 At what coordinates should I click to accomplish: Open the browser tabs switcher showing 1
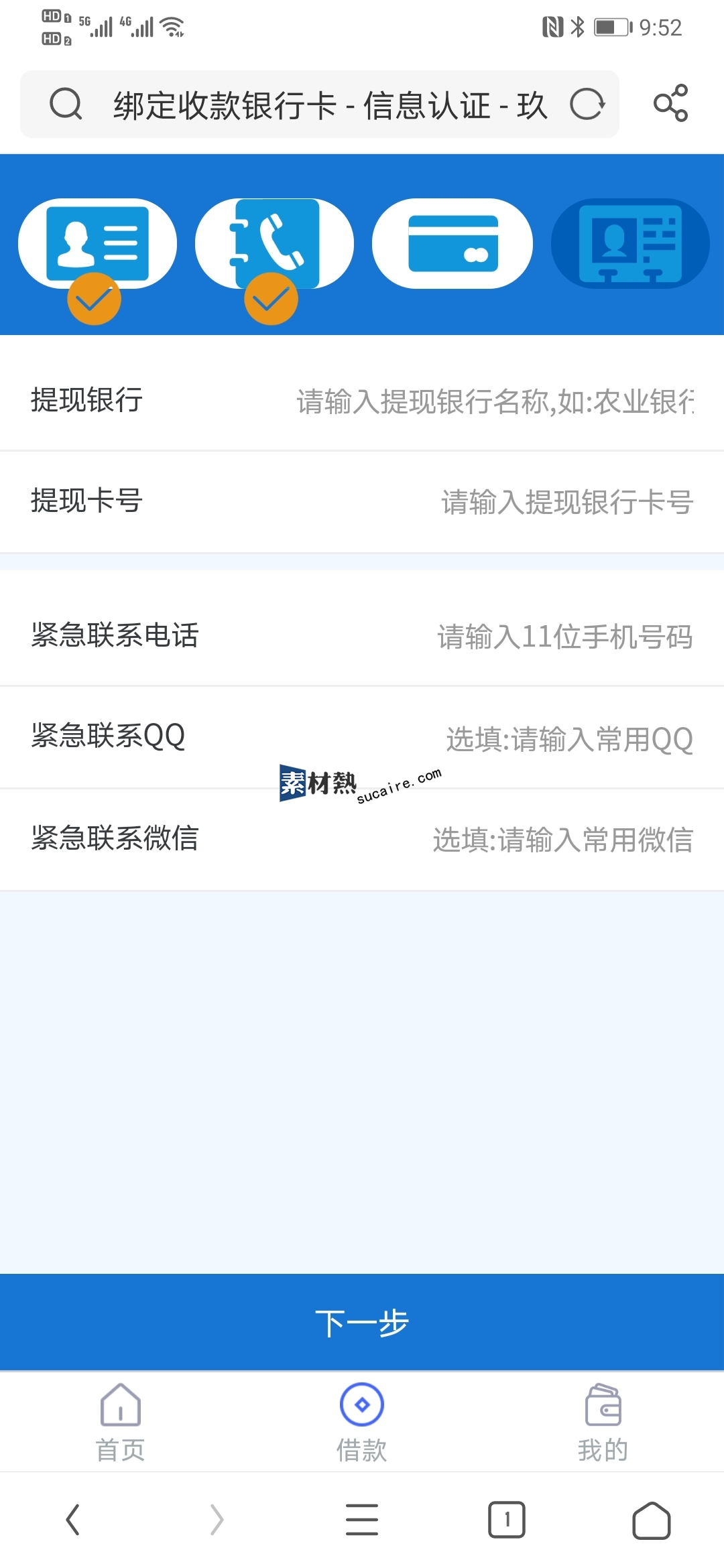tap(507, 1519)
